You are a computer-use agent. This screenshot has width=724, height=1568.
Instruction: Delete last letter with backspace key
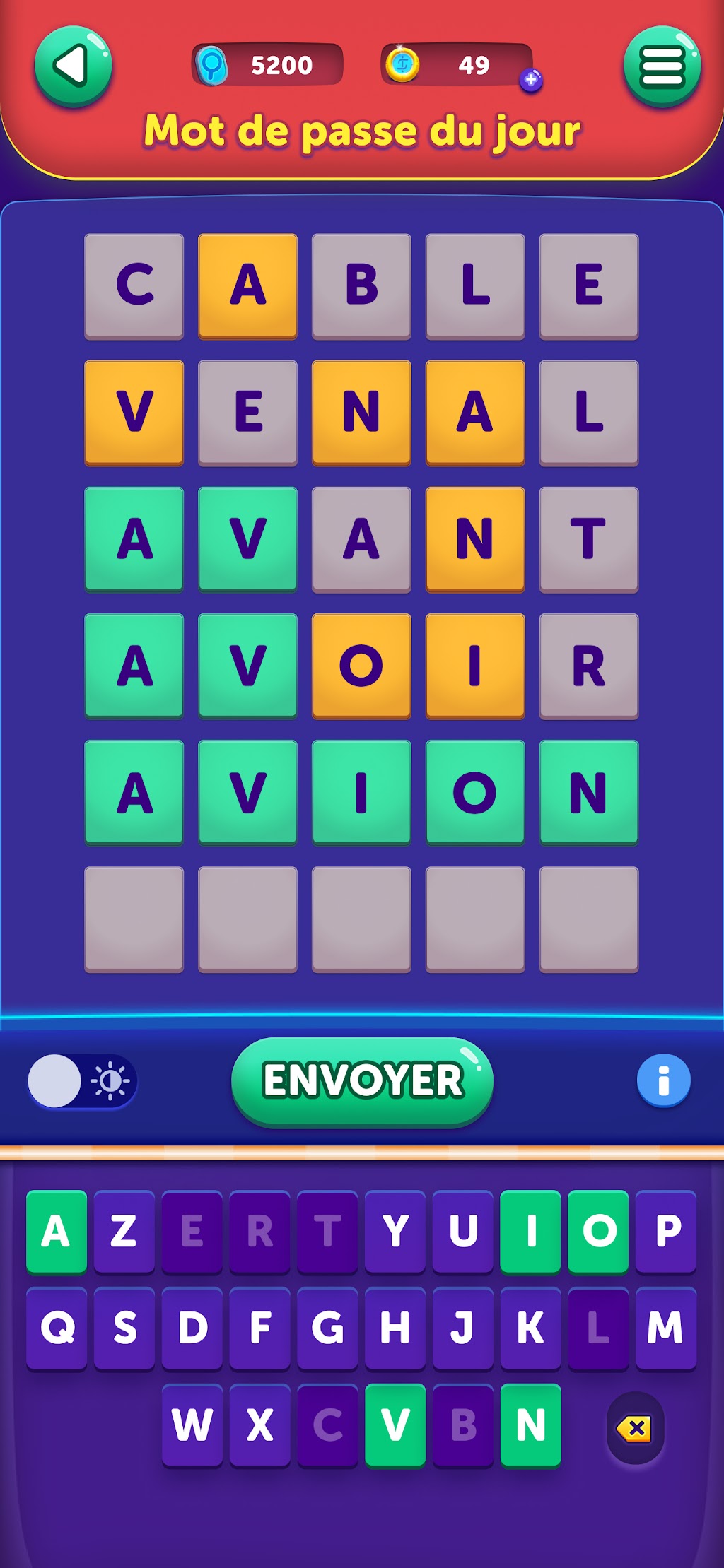tap(635, 1428)
